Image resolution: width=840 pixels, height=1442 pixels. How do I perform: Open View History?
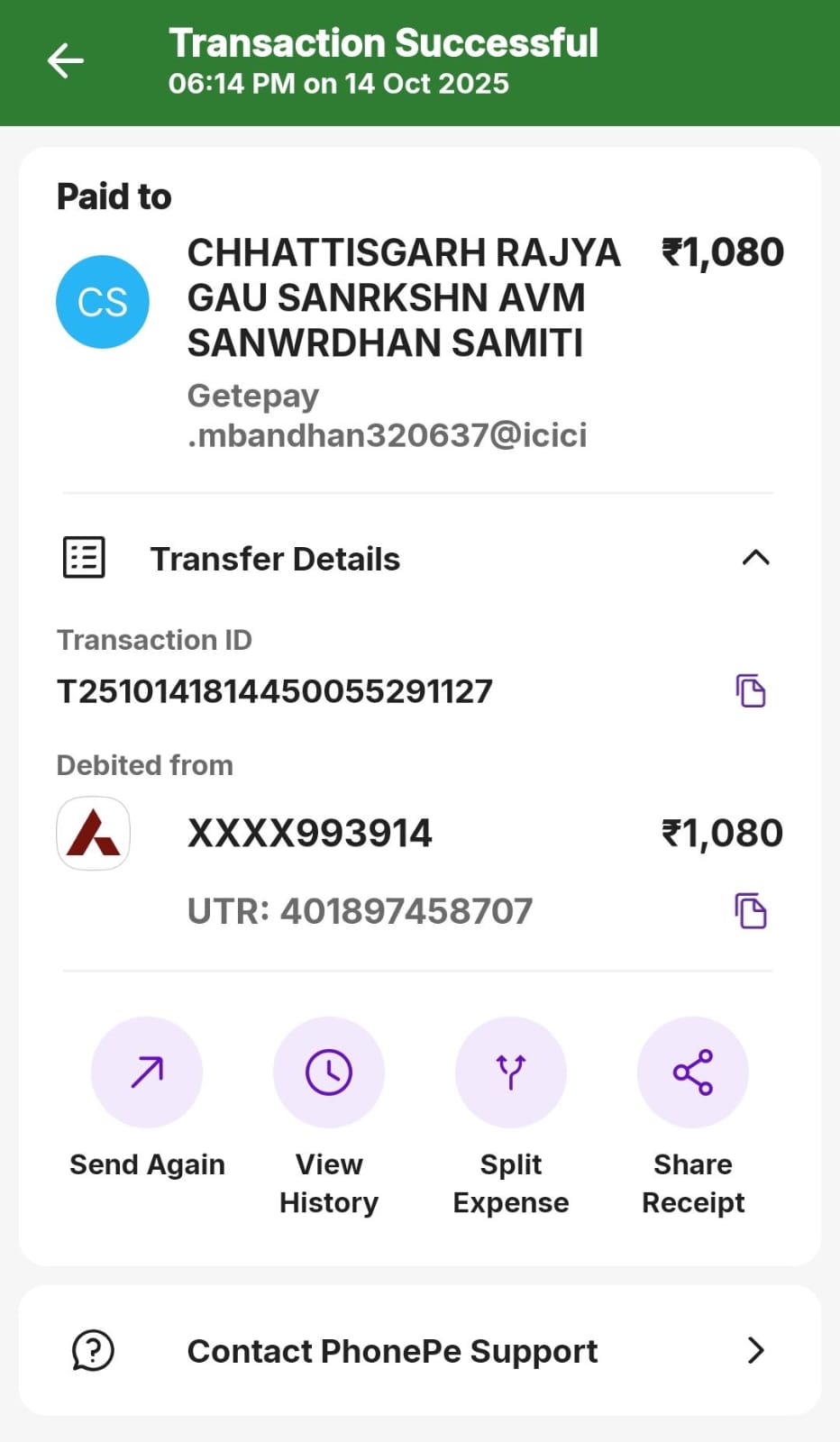[x=329, y=1072]
